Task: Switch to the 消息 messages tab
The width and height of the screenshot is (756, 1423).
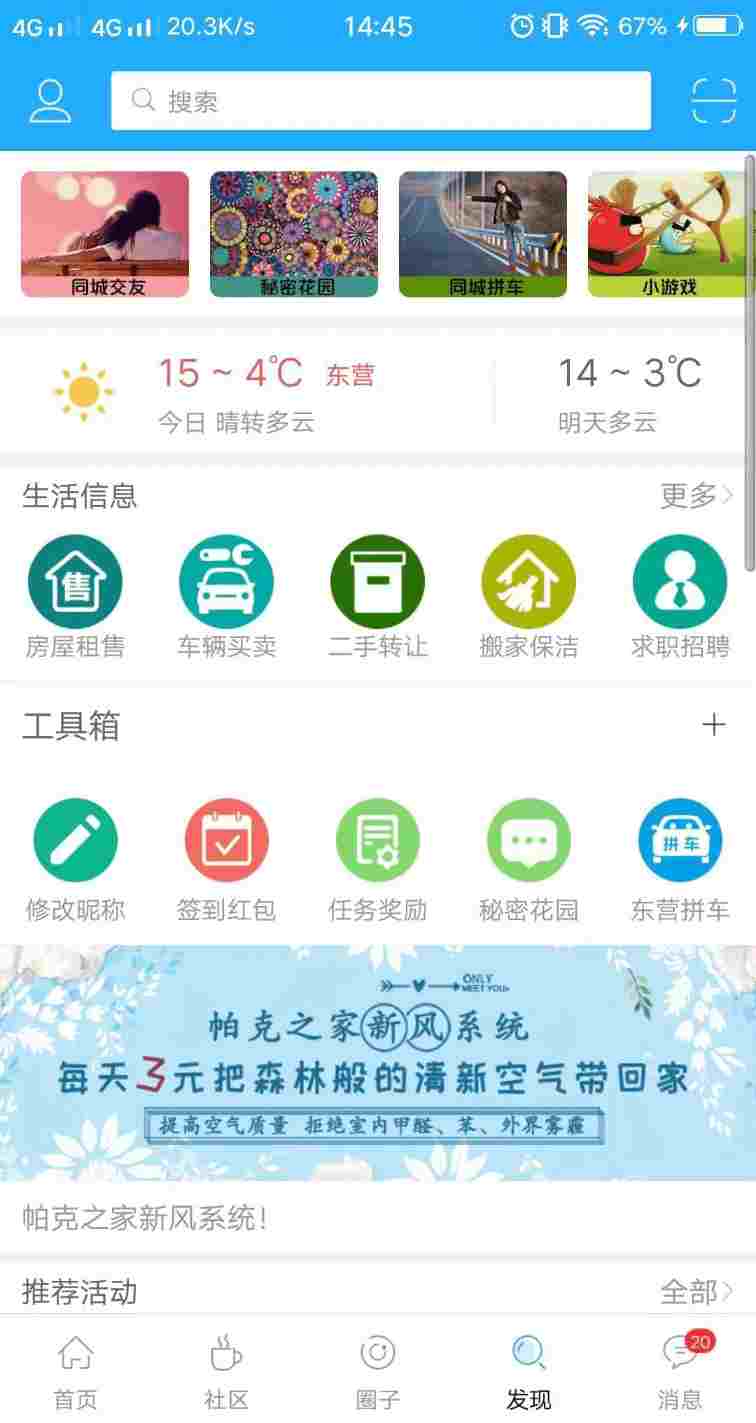Action: point(680,1372)
